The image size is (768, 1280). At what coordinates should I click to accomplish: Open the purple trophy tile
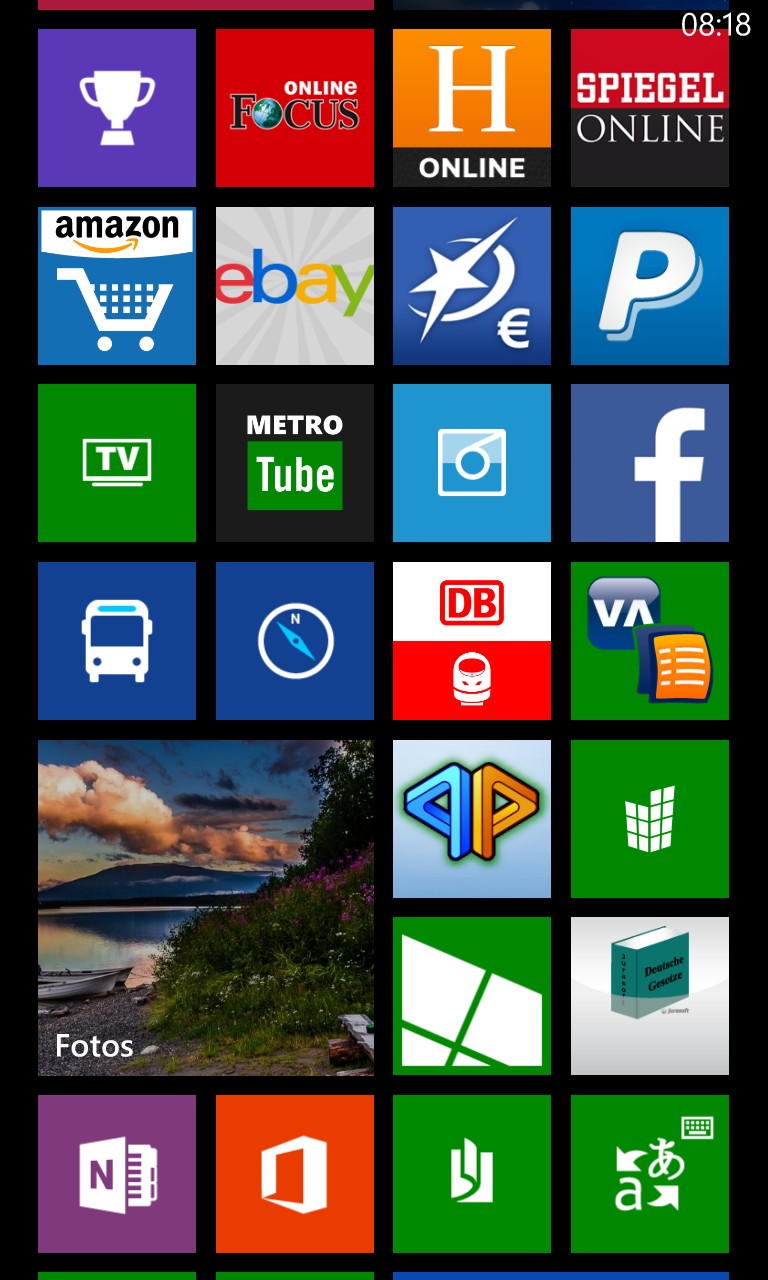(117, 108)
